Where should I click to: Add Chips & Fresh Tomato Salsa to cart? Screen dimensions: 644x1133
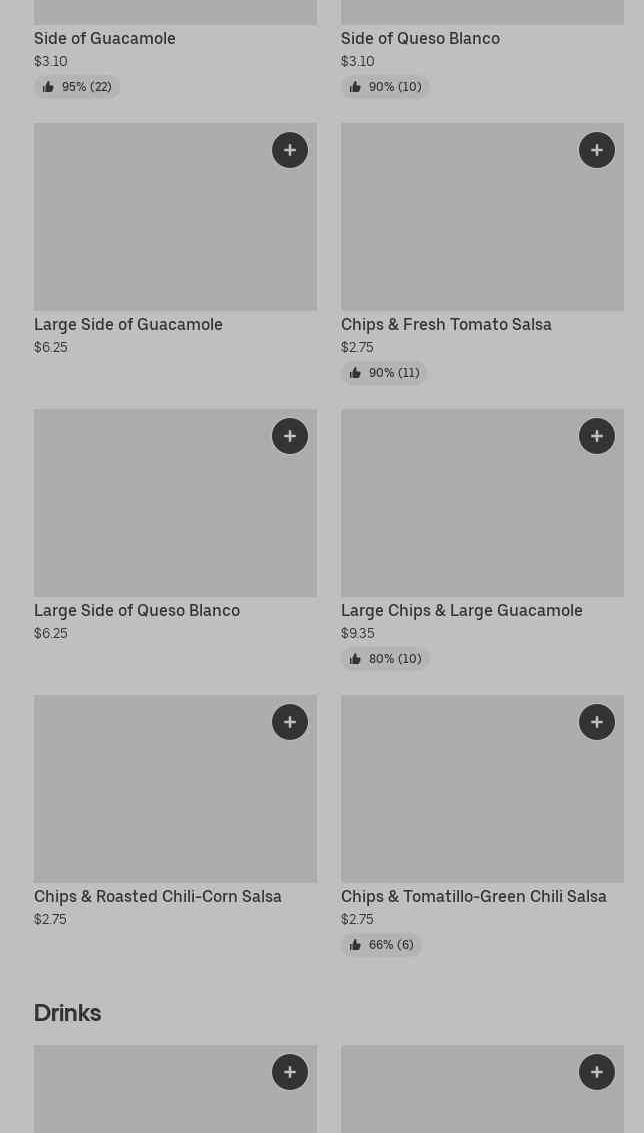[x=597, y=150]
